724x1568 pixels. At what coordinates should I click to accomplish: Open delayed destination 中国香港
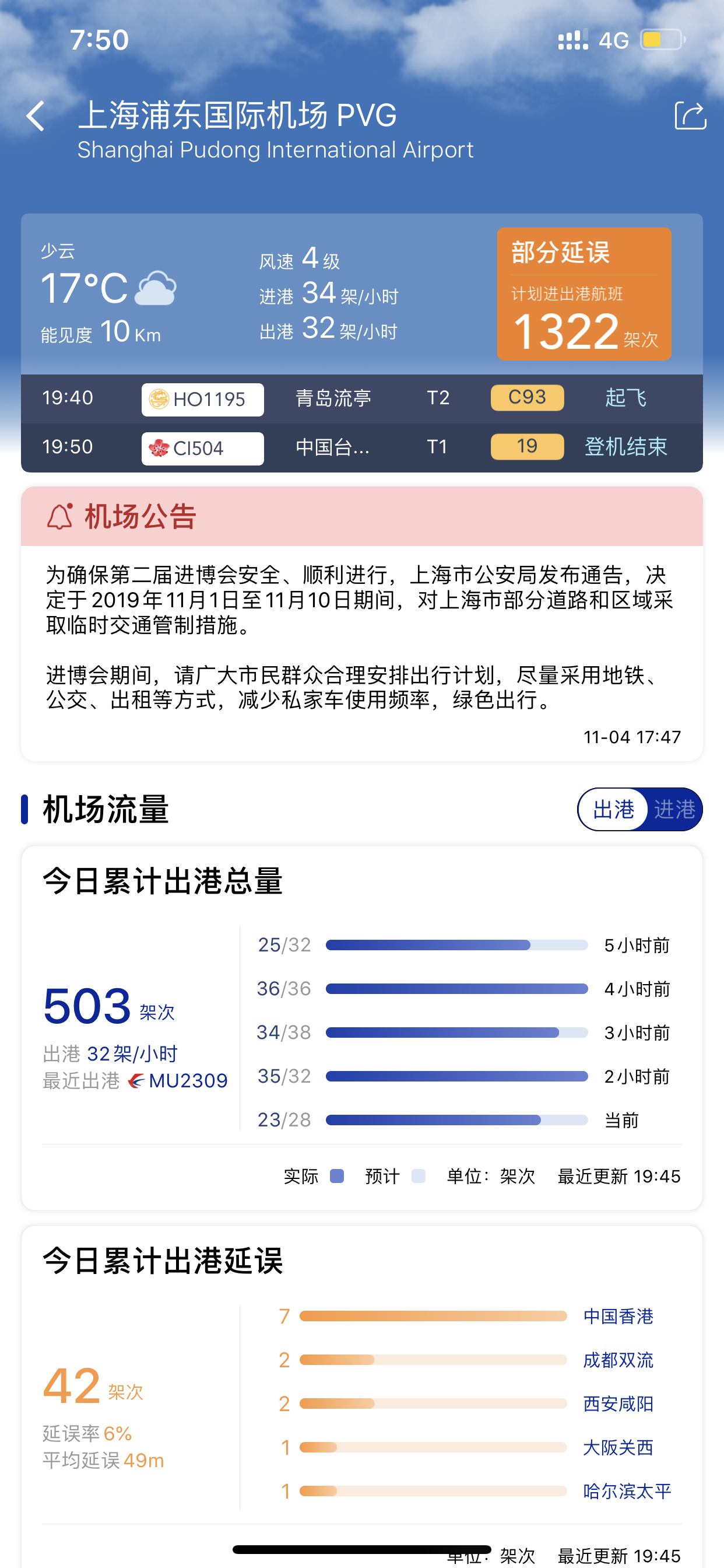pyautogui.click(x=618, y=1317)
